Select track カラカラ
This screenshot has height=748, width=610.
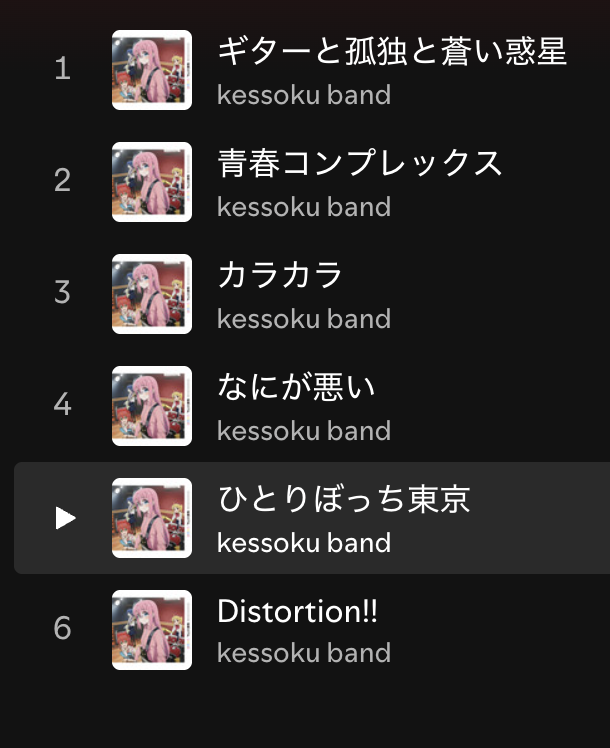pyautogui.click(x=280, y=275)
